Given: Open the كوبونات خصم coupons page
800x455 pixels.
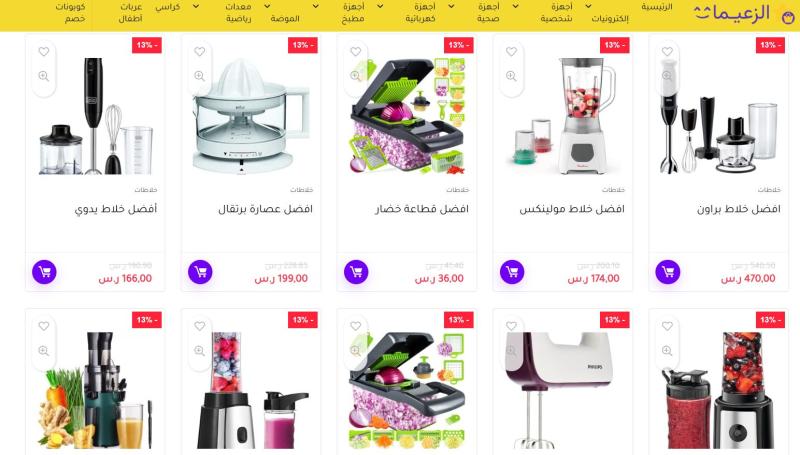Looking at the screenshot, I should click(x=69, y=12).
